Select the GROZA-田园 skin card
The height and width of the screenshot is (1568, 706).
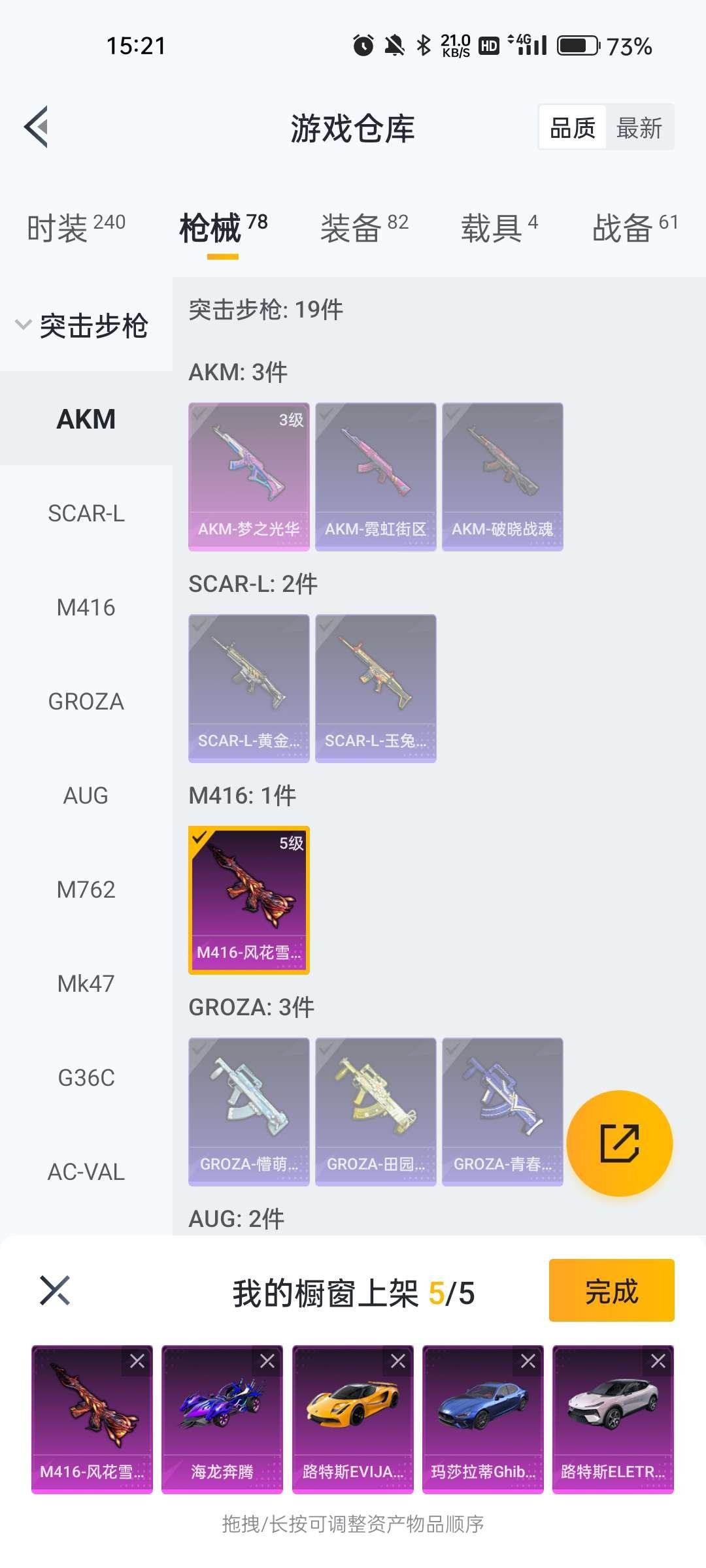375,1111
